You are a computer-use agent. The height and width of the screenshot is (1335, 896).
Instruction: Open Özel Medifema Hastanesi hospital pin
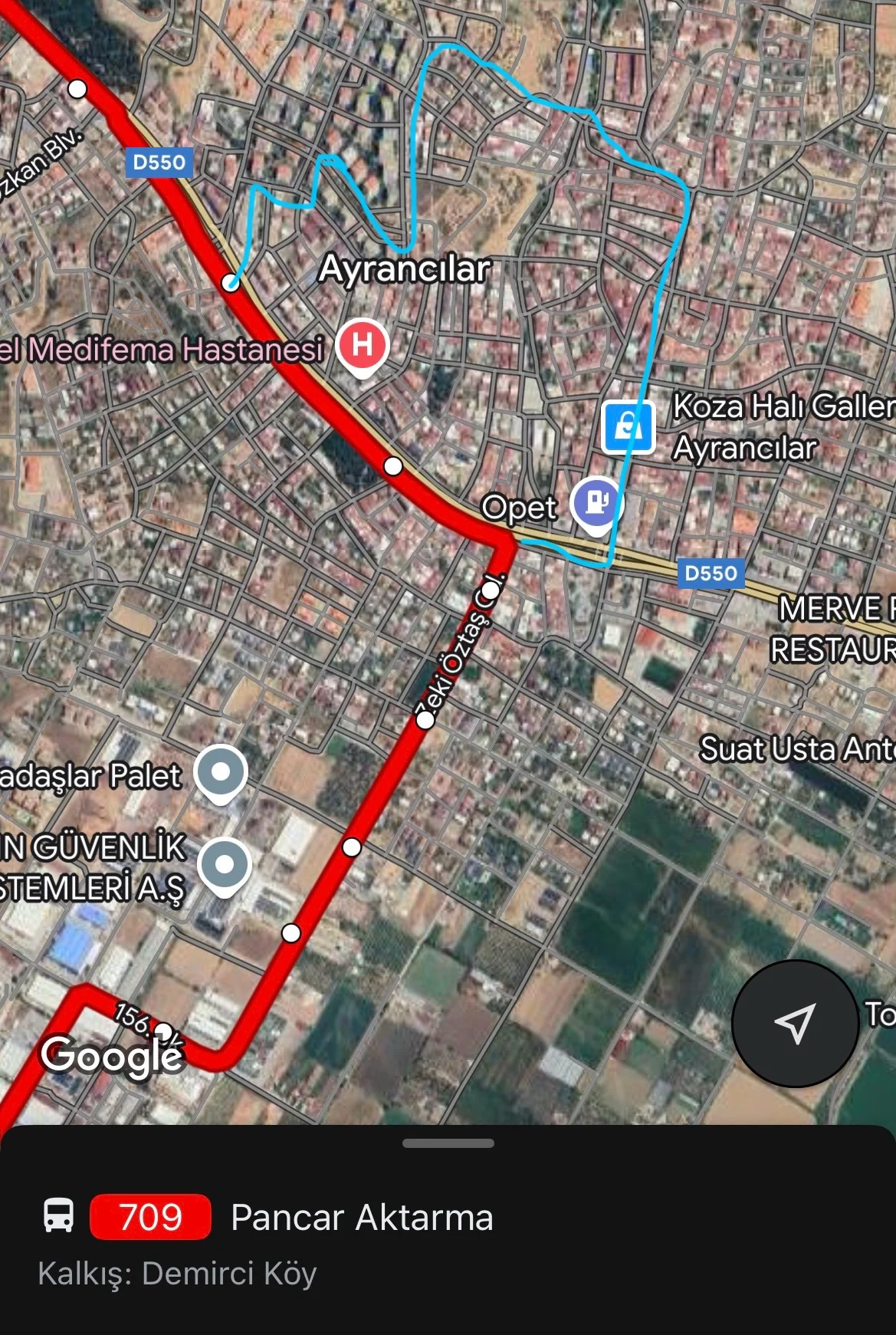tap(363, 345)
